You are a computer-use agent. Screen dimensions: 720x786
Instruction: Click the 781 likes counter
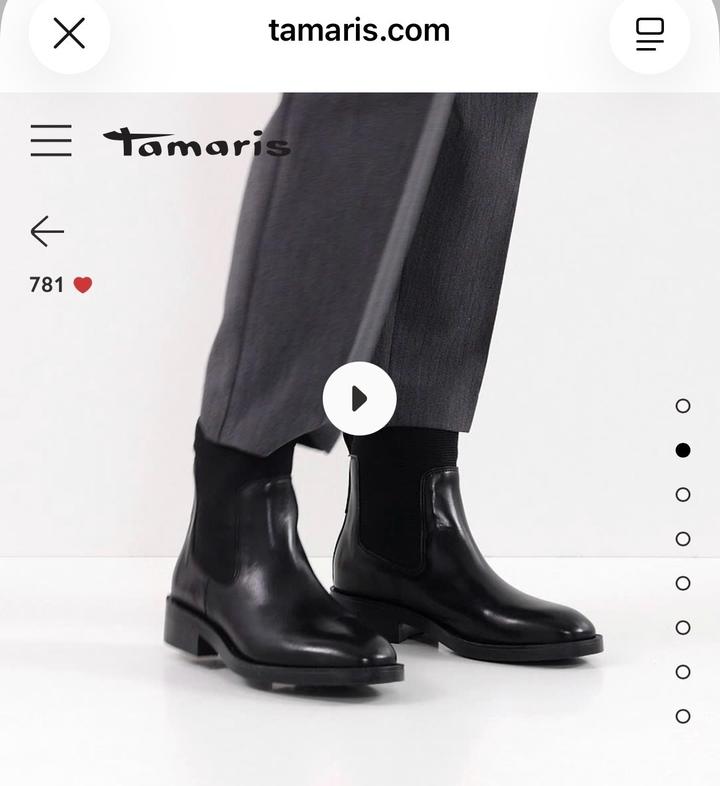46,283
